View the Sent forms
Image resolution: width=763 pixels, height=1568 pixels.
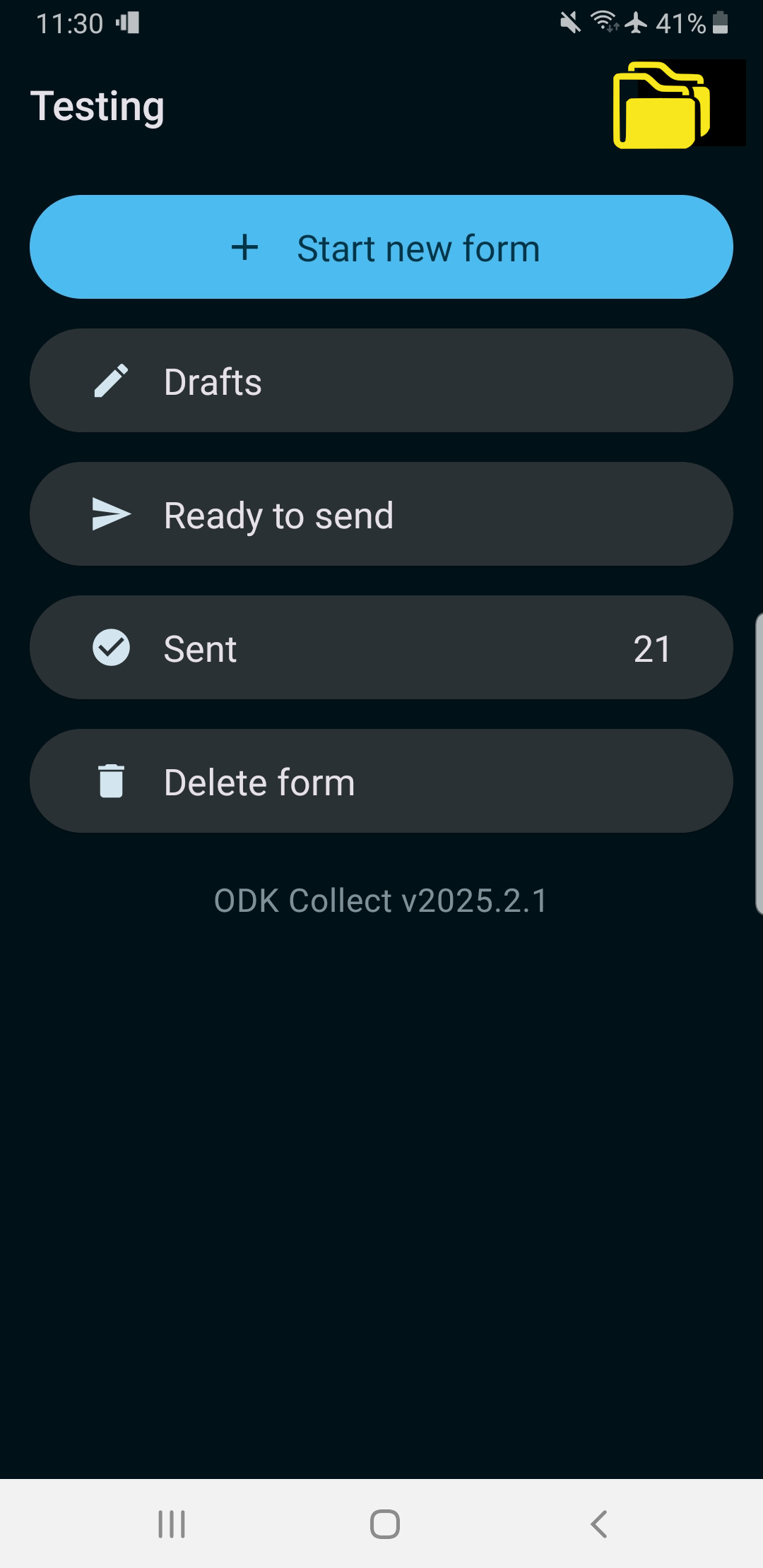pos(381,648)
